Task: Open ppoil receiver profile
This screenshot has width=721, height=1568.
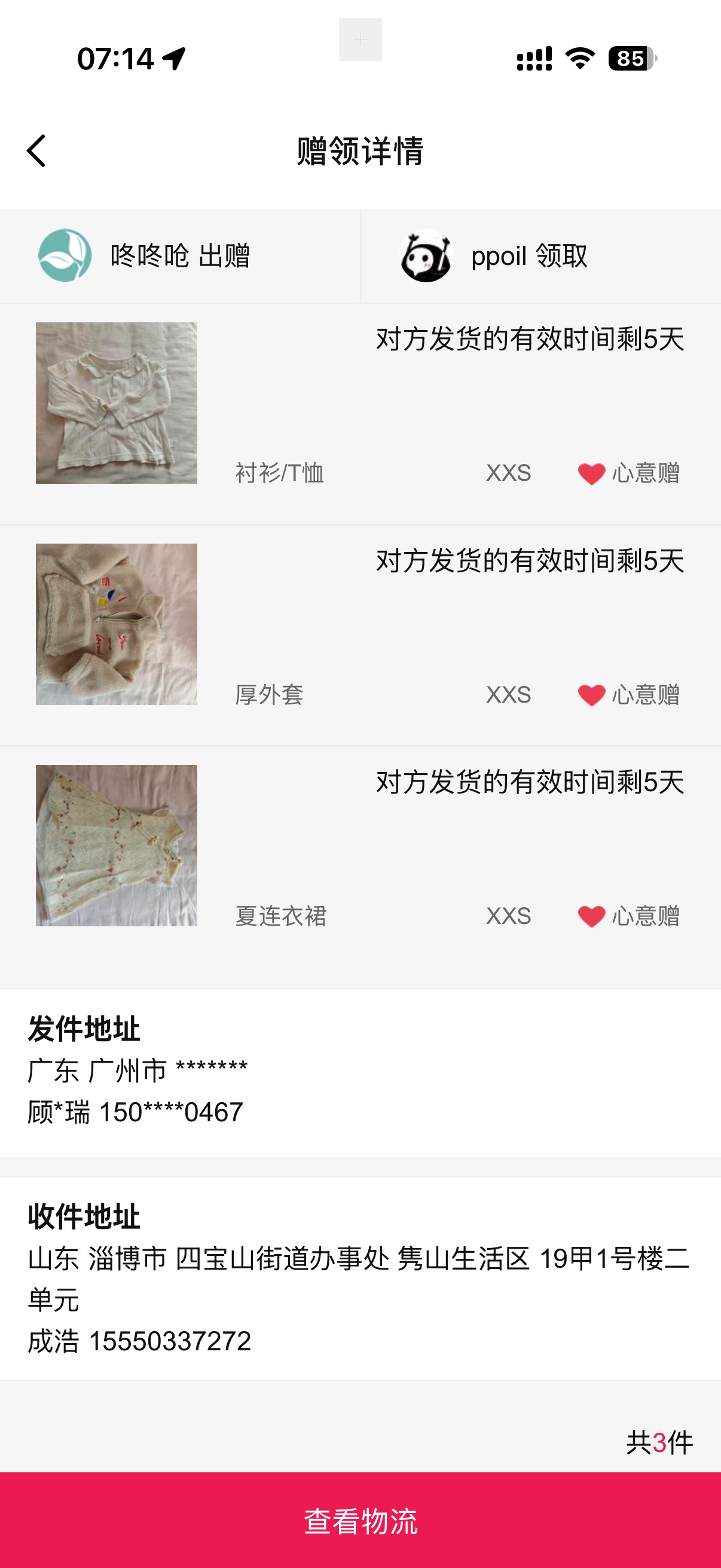Action: pos(426,256)
